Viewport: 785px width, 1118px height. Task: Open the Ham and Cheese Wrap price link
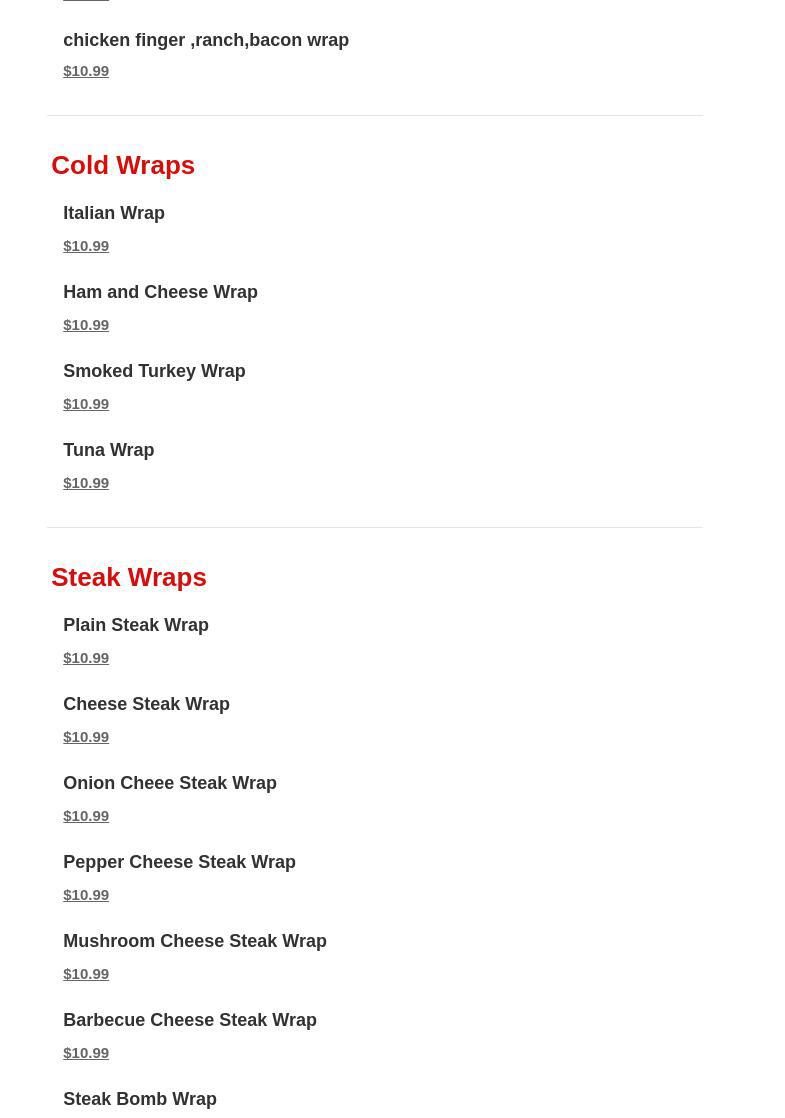pos(86,325)
